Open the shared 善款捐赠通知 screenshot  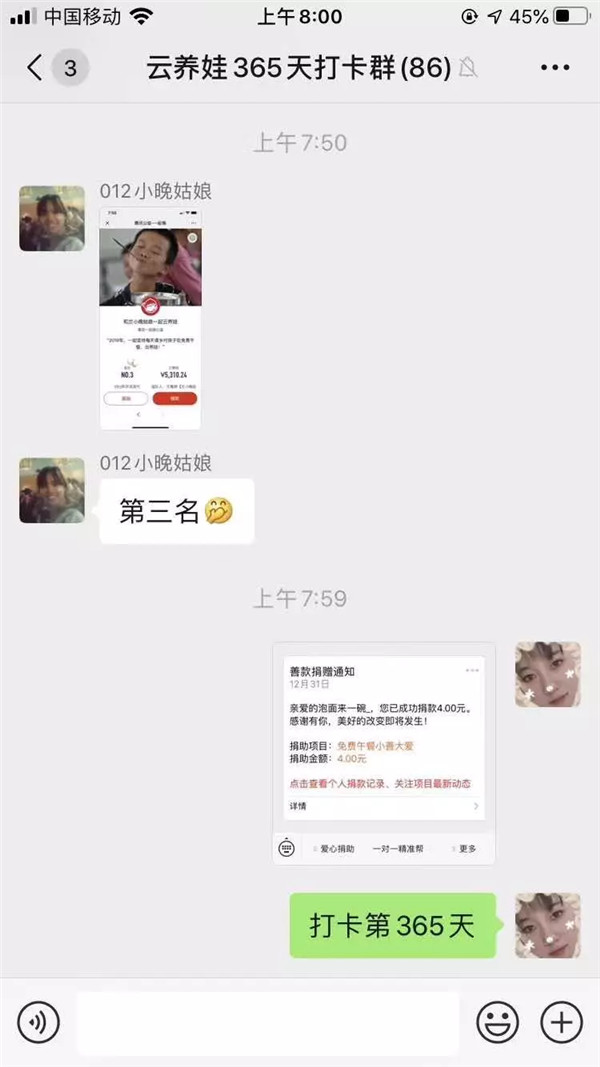[383, 752]
